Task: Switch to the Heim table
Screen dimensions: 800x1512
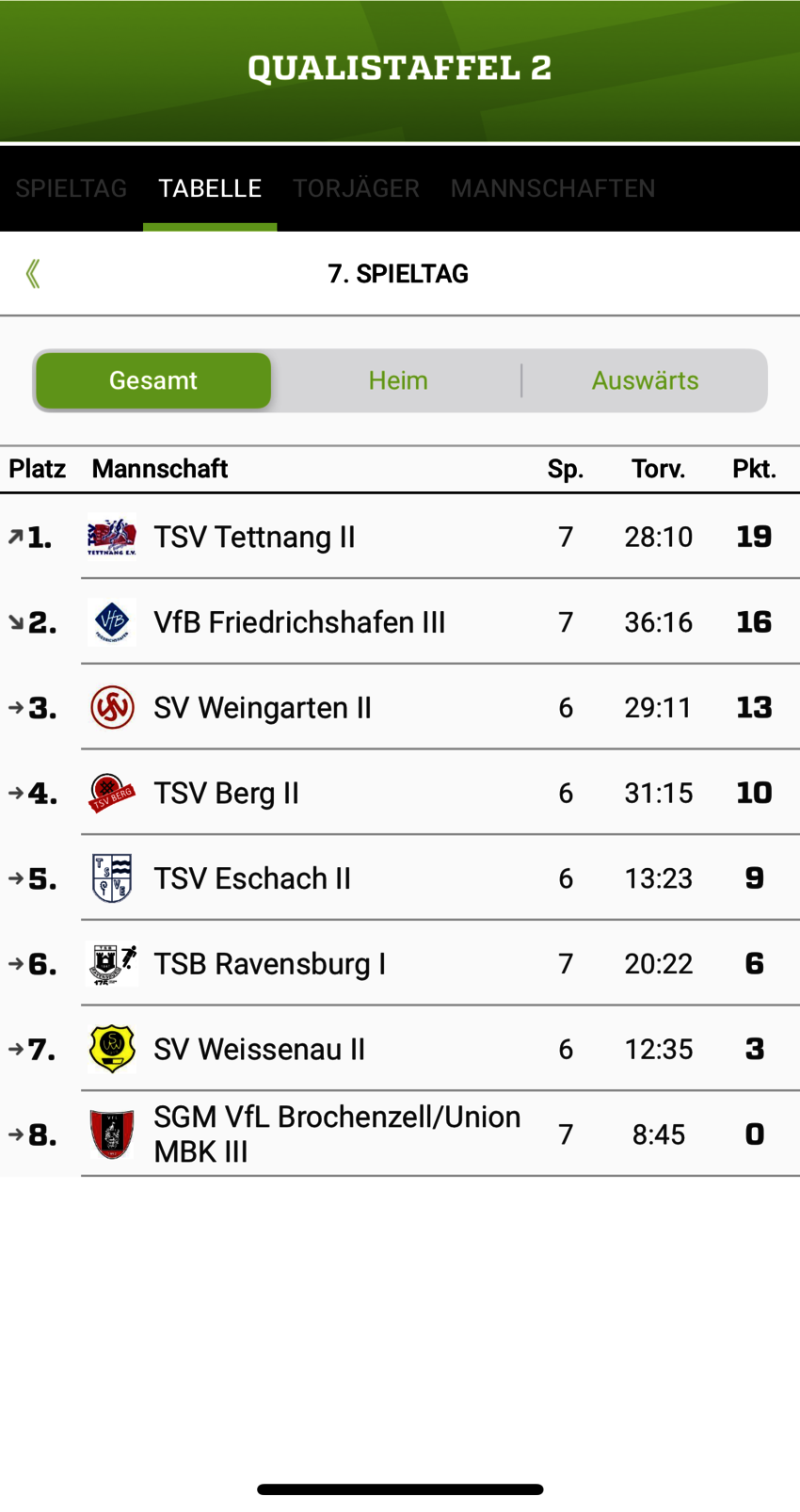Action: (398, 380)
